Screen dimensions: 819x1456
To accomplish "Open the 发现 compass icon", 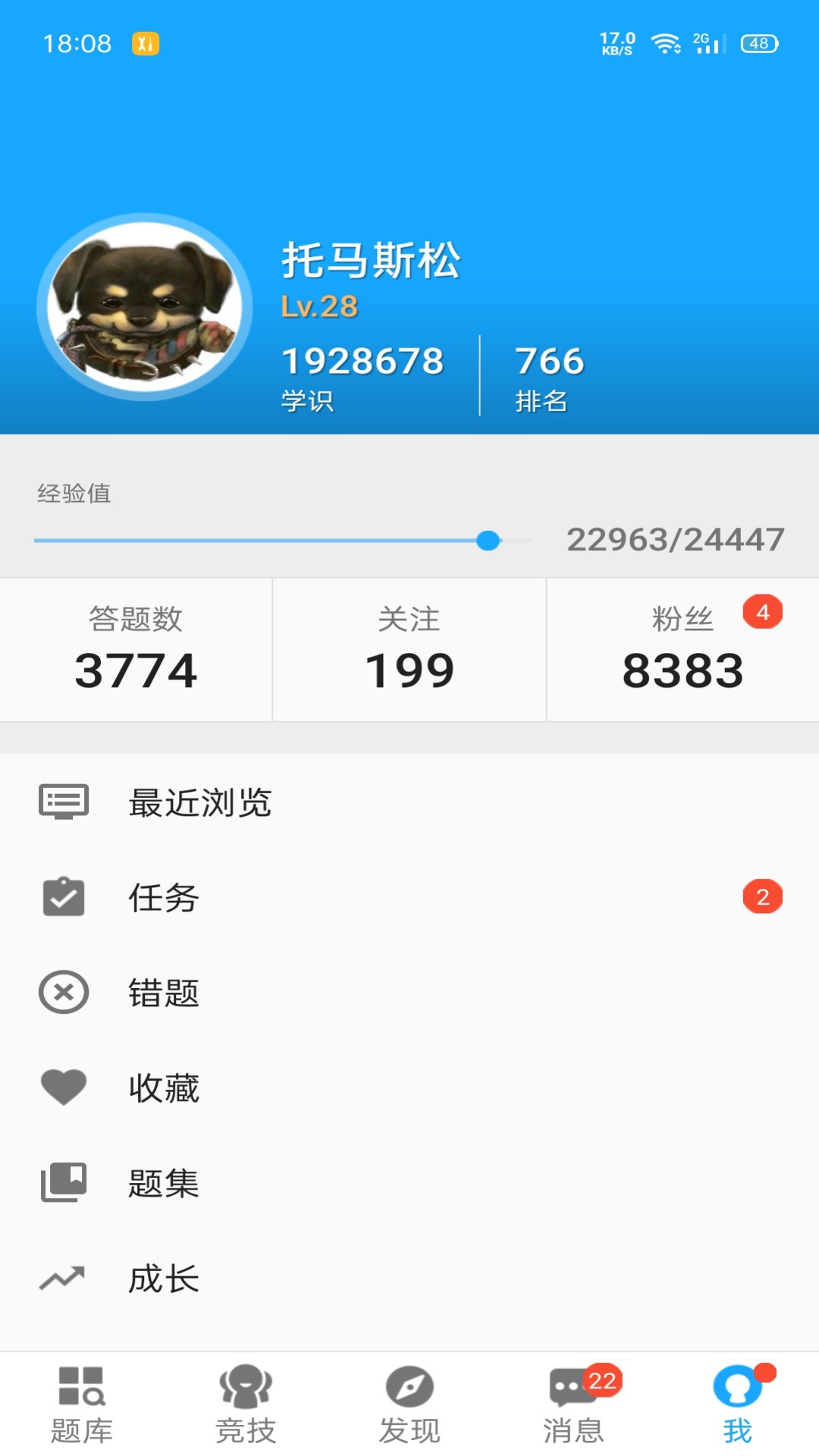I will [409, 1399].
